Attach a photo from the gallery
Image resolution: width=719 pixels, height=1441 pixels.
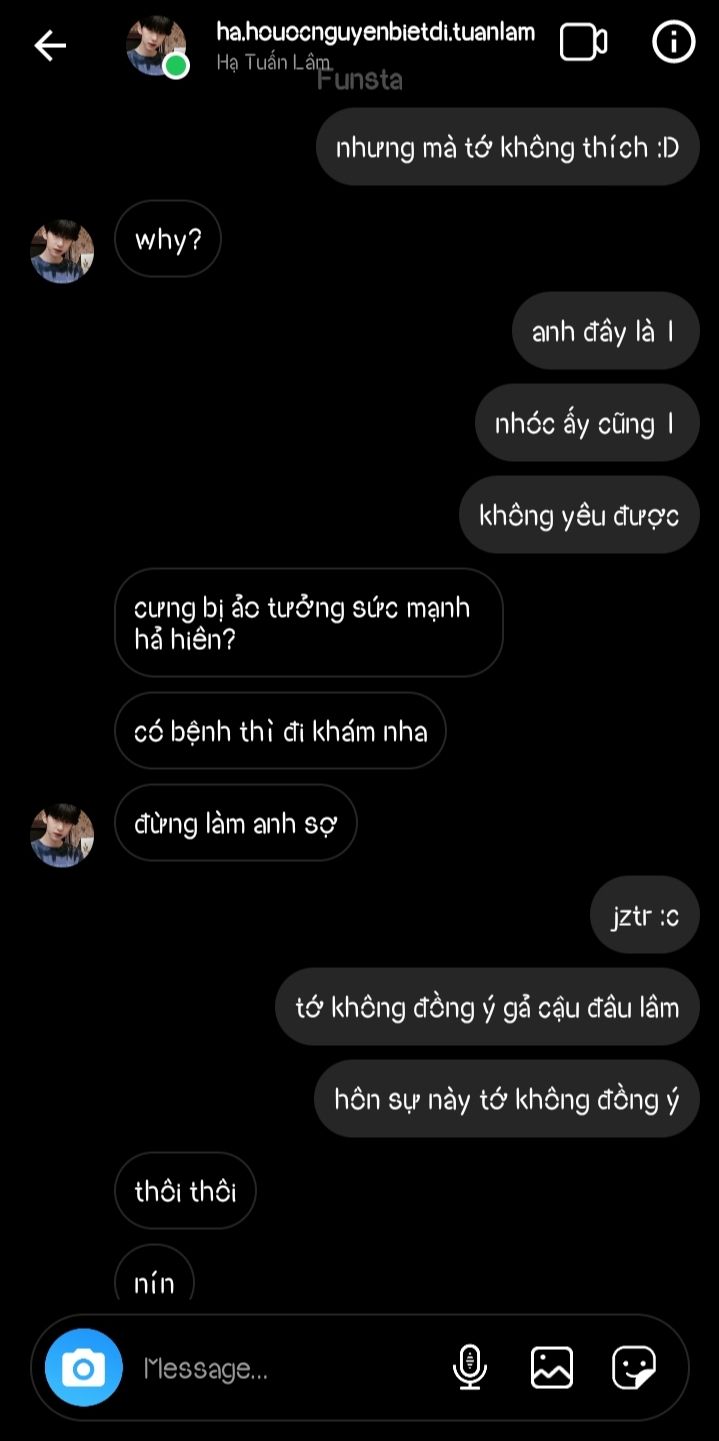tap(552, 1367)
